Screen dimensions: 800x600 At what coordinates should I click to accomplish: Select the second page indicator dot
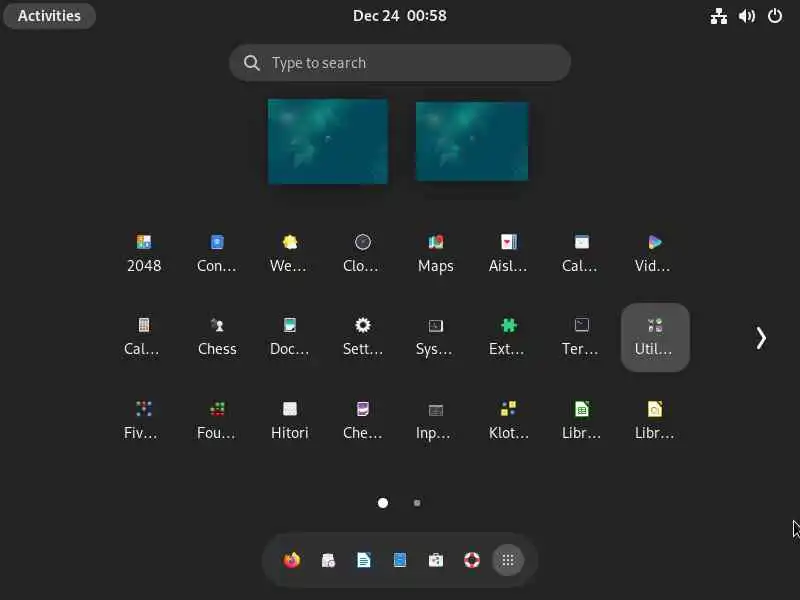click(417, 503)
